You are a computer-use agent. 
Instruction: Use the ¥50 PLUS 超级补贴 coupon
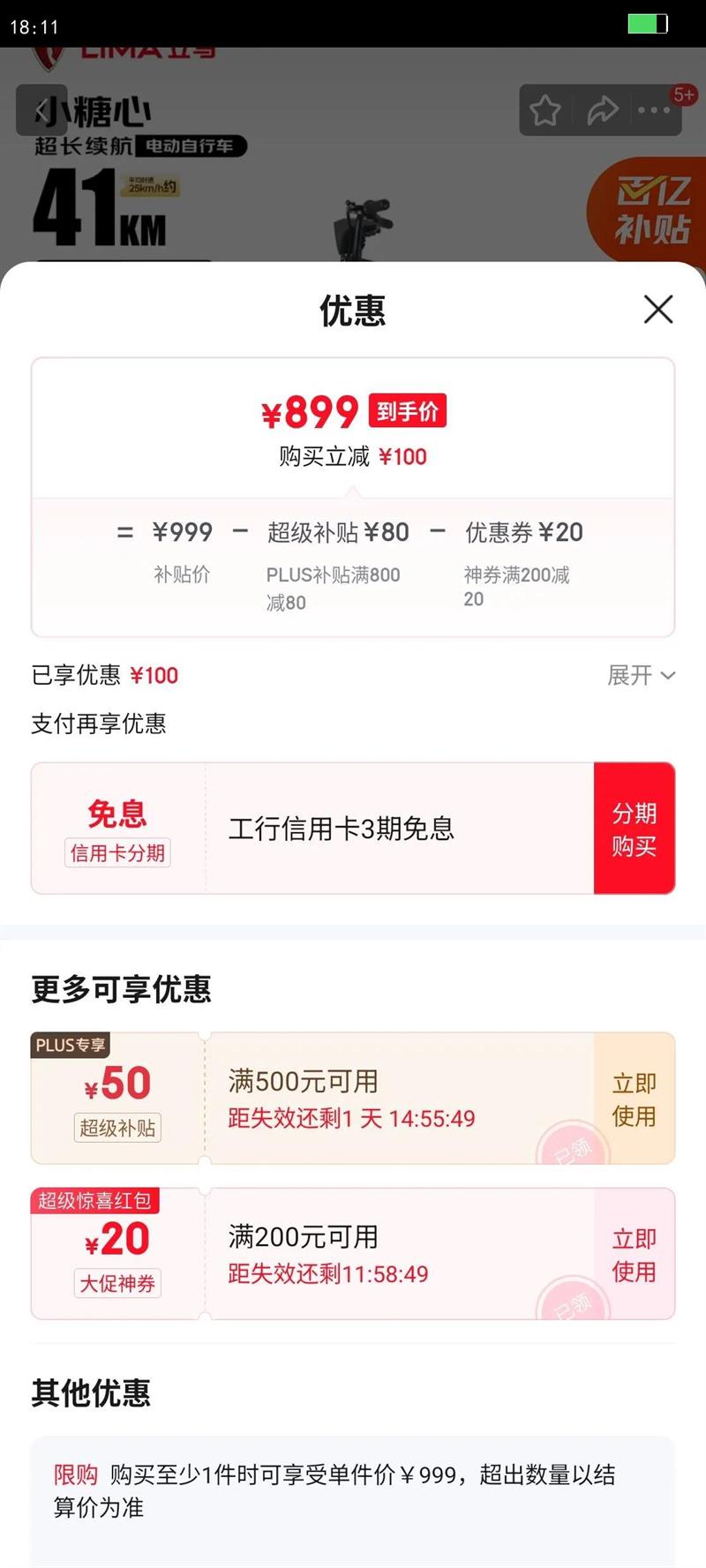pyautogui.click(x=634, y=1099)
